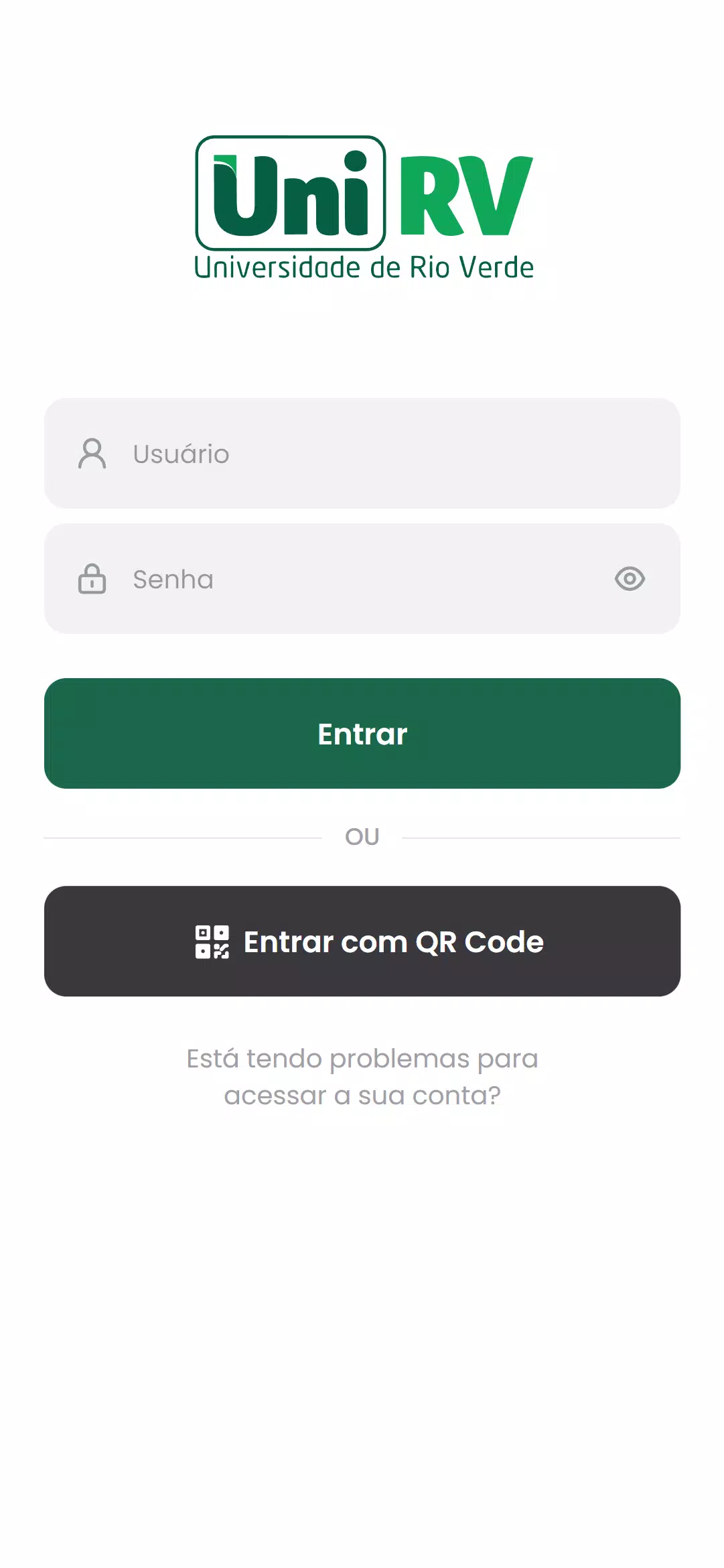724x1568 pixels.
Task: Tap the green Entrar button
Action: 362,734
